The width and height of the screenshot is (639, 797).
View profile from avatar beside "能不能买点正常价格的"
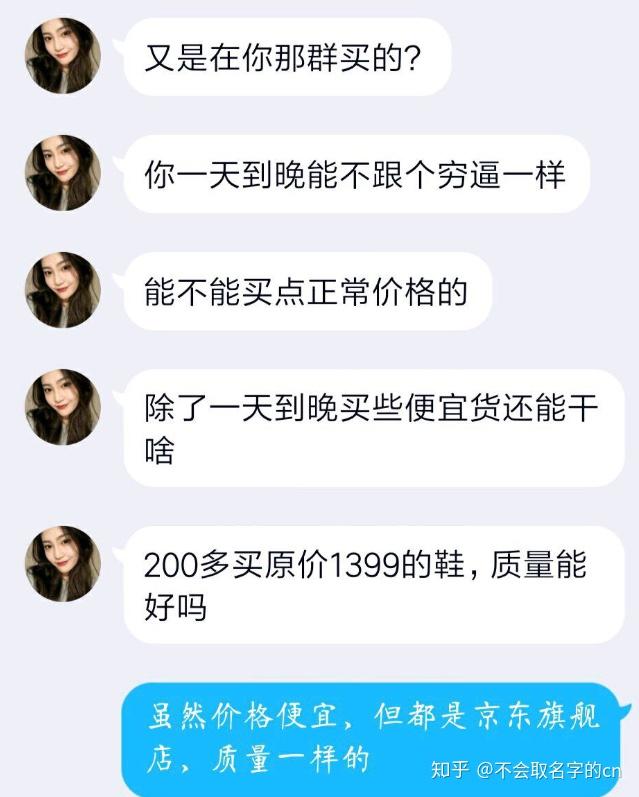[63, 290]
